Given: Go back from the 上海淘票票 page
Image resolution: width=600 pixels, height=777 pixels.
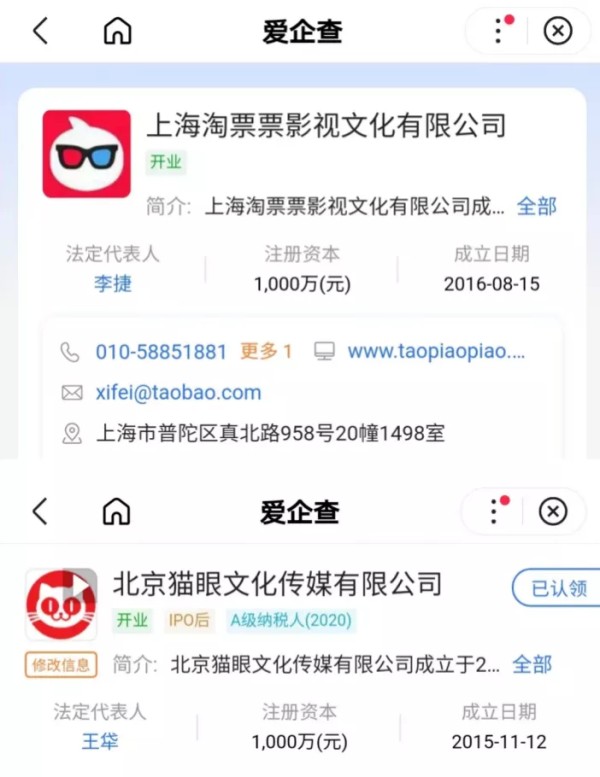Looking at the screenshot, I should pos(40,31).
